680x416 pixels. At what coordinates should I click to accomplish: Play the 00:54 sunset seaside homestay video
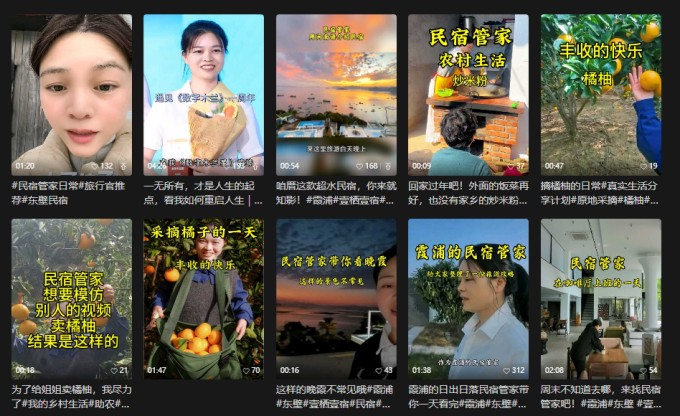[336, 95]
